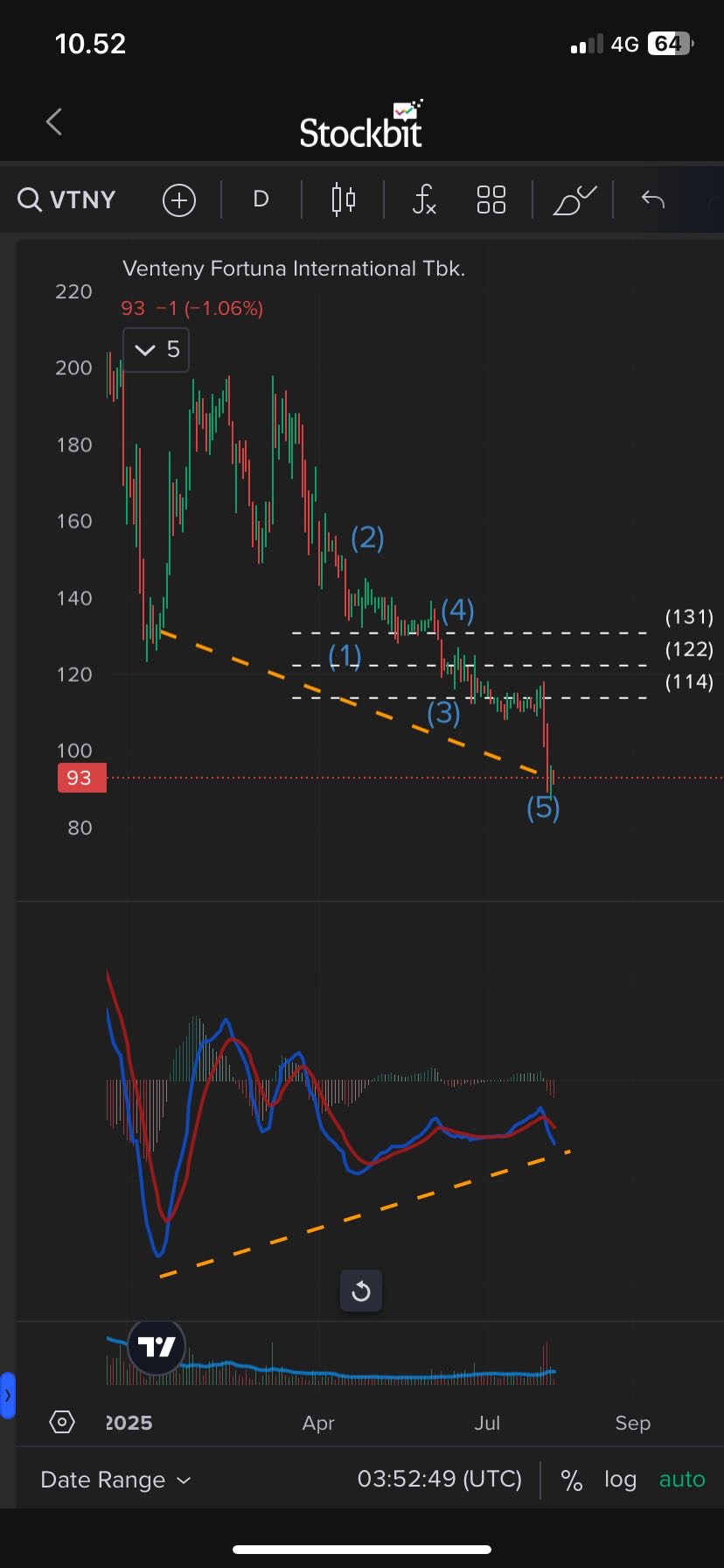Expand the indicator legend showing 5
Viewport: 724px width, 1568px height.
(x=157, y=350)
